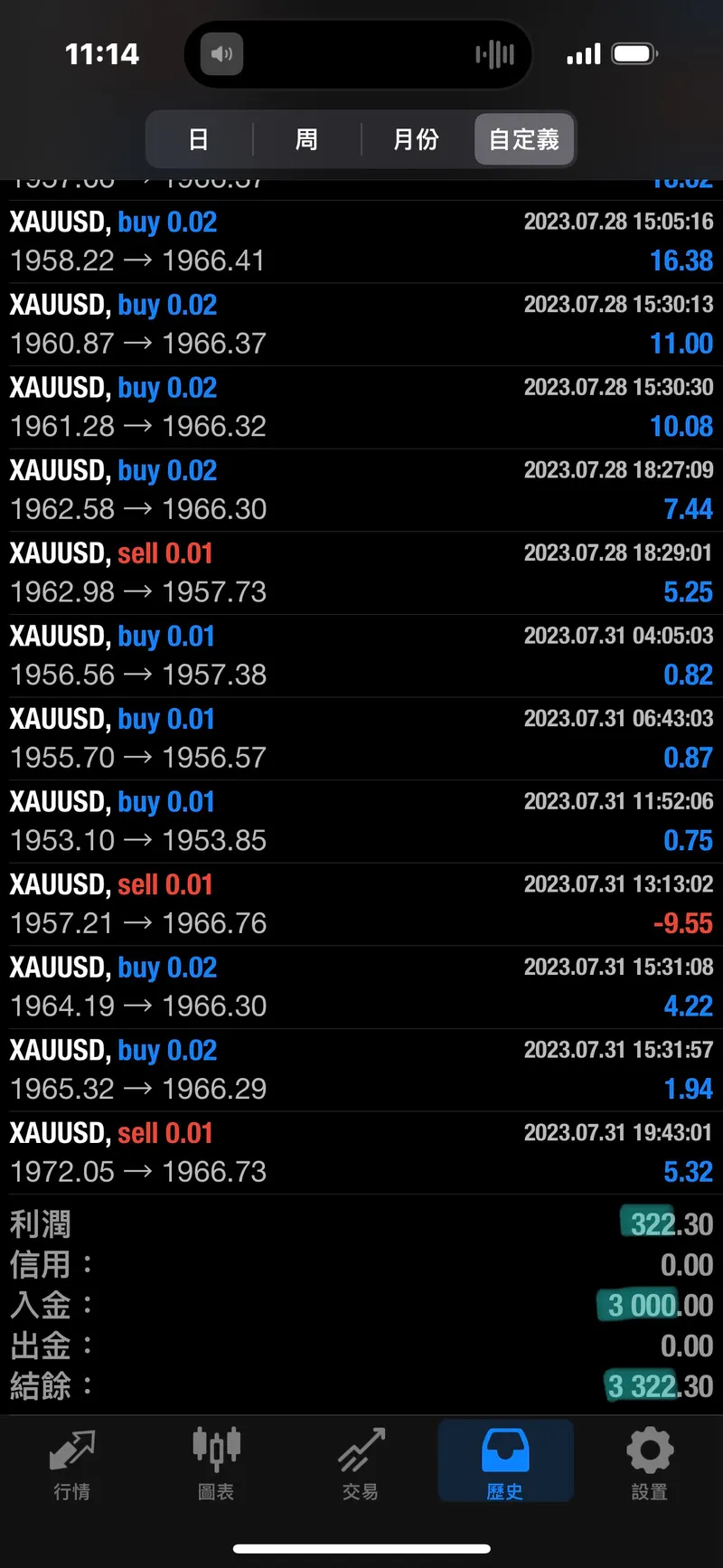The image size is (723, 1568).
Task: Go to the 圖表 chart tab
Action: (216, 1463)
